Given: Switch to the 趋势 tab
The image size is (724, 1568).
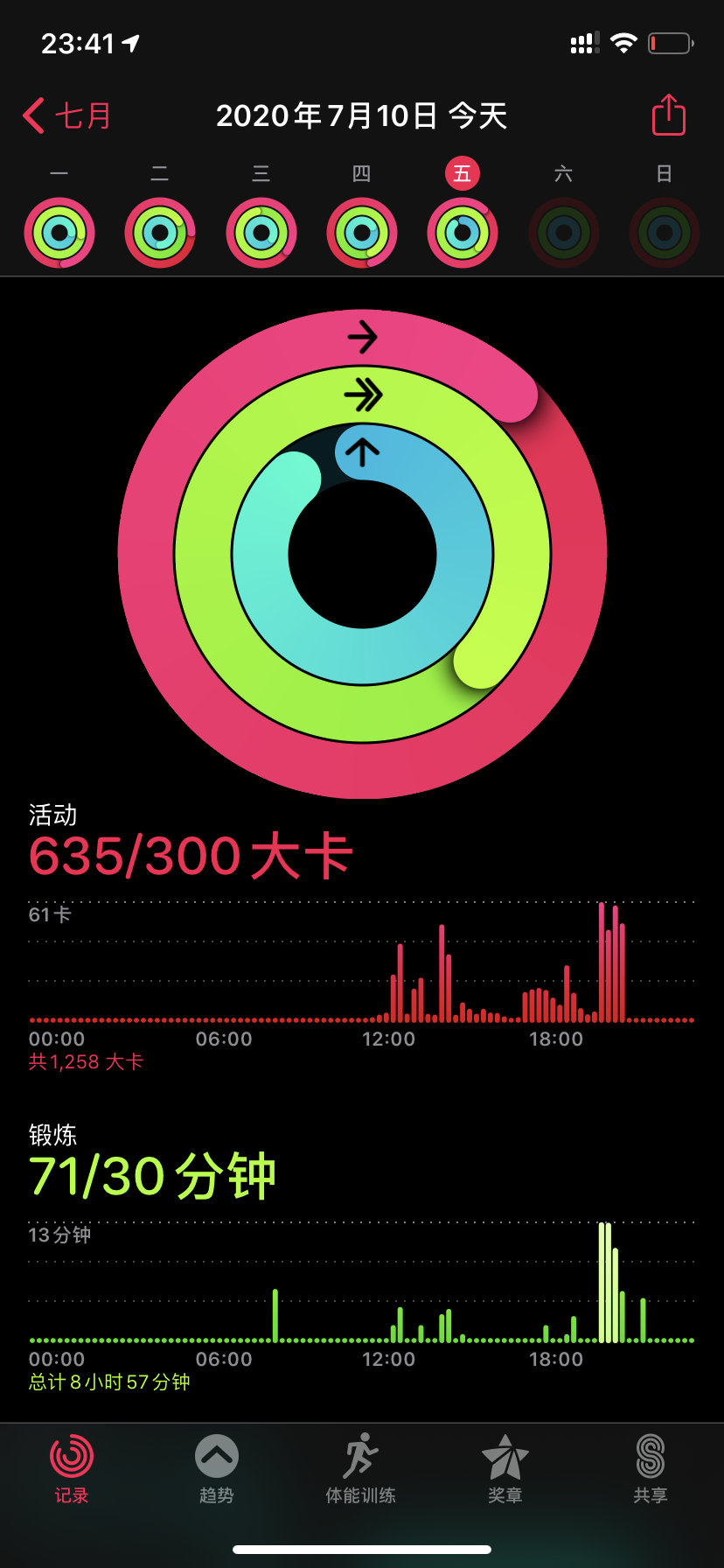Looking at the screenshot, I should (x=216, y=1468).
